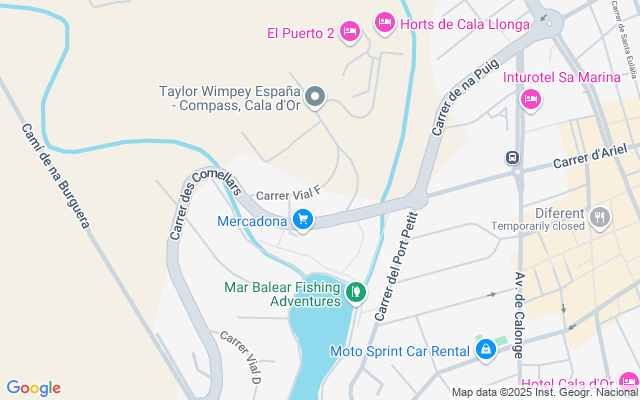This screenshot has width=640, height=400.
Task: Select the Hotel Cala d'Or marker
Action: click(x=628, y=382)
